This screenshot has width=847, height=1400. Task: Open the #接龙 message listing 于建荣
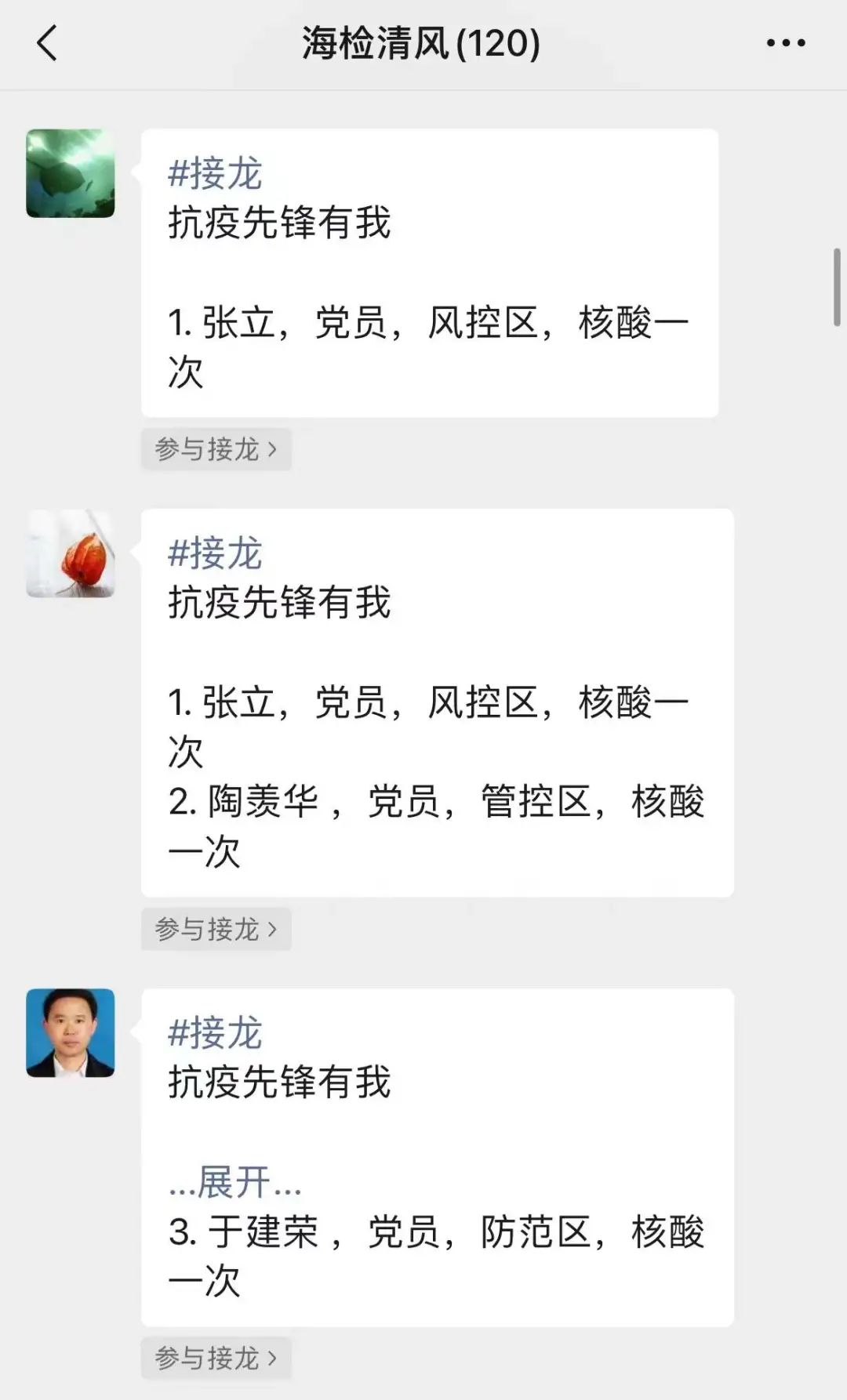[x=438, y=1157]
